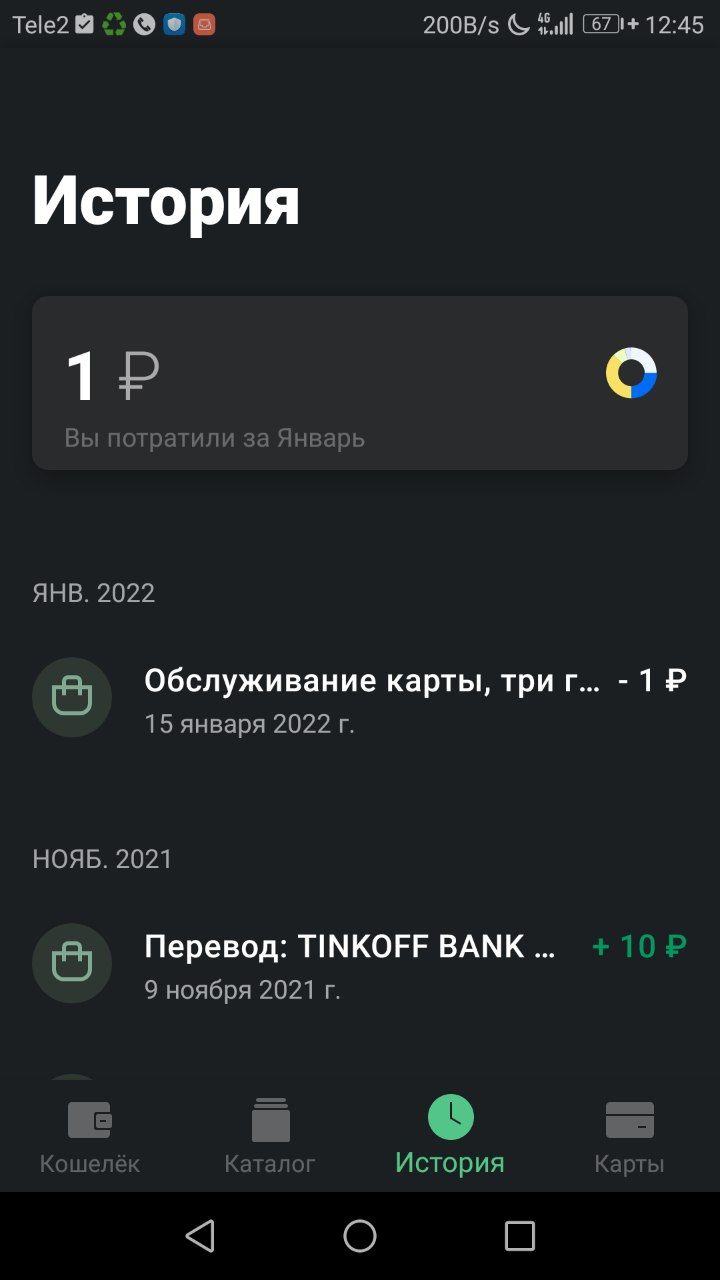Go to the home screen
Screen dimensions: 720x1280
pos(360,1236)
